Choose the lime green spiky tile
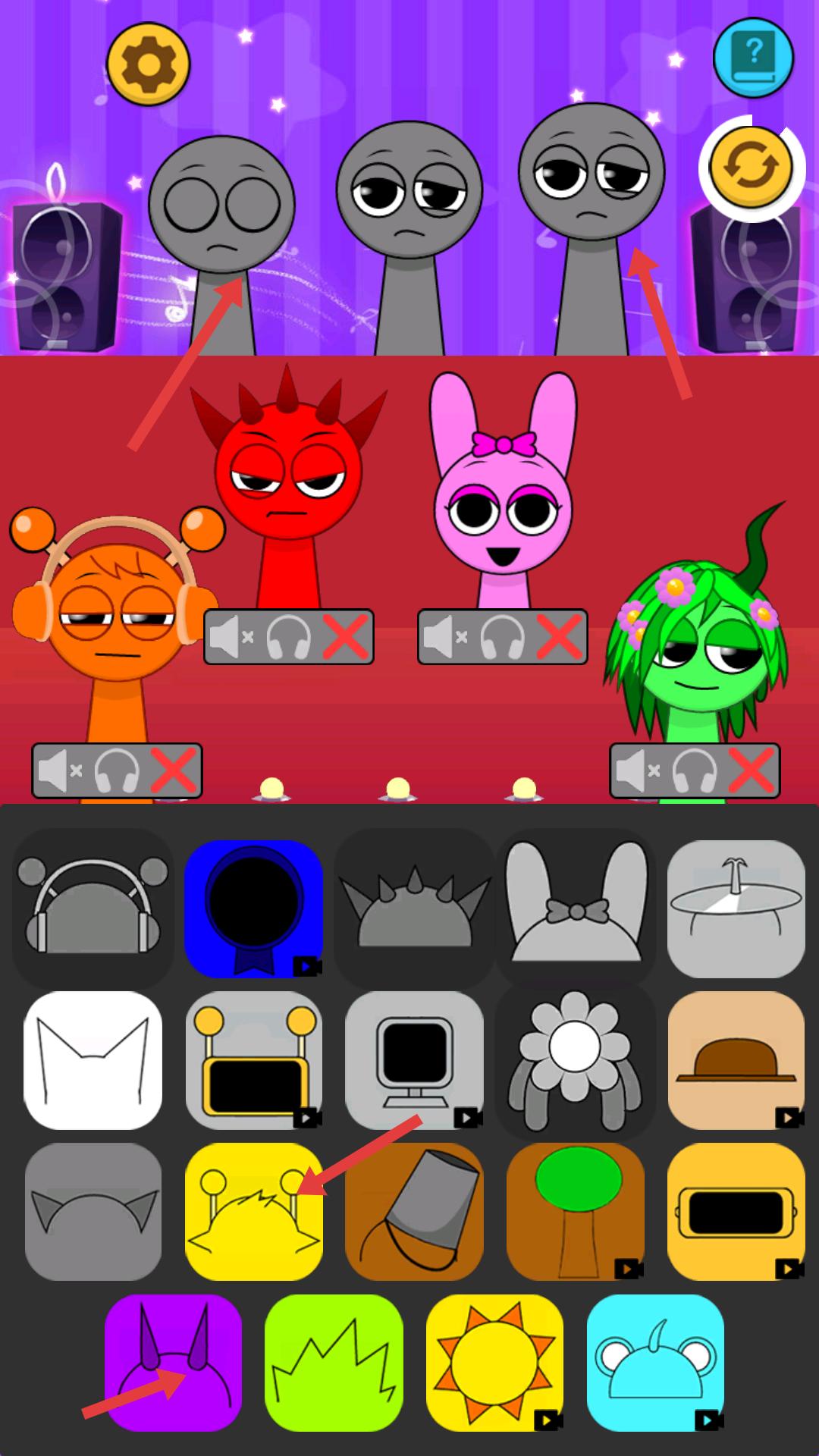Viewport: 819px width, 1456px height. (x=334, y=1363)
